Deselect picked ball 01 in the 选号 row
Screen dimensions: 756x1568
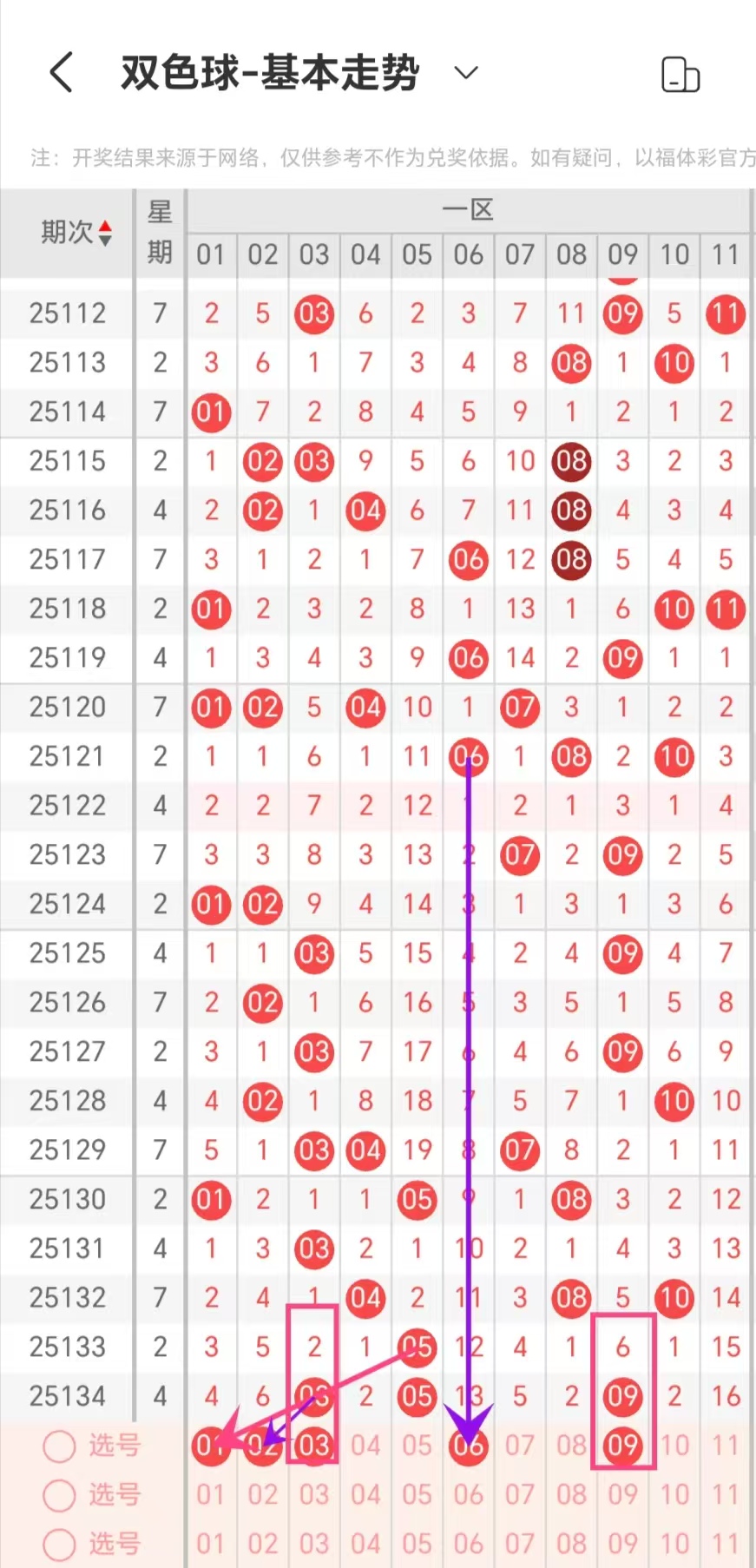click(x=211, y=1446)
